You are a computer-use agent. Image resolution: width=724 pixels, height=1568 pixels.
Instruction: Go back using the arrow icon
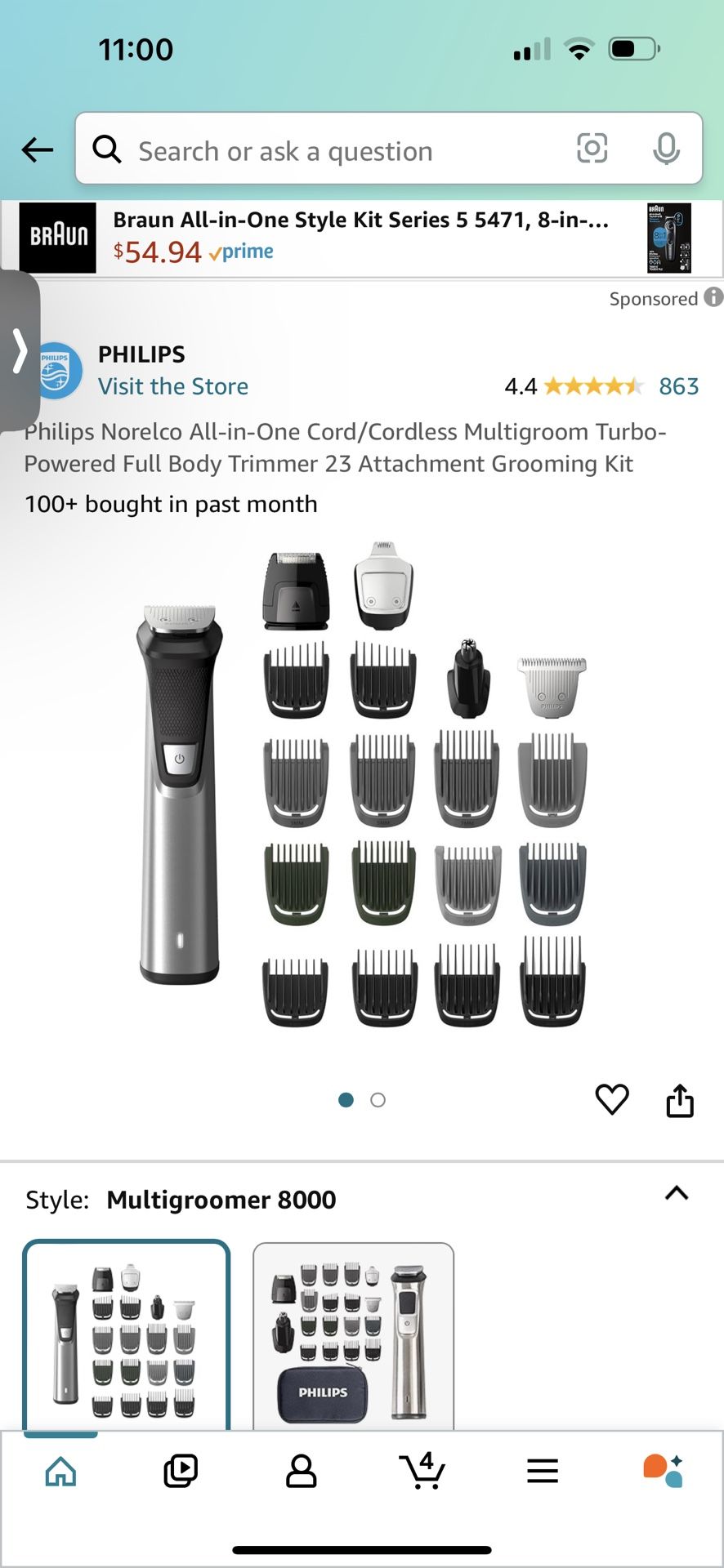pyautogui.click(x=38, y=149)
